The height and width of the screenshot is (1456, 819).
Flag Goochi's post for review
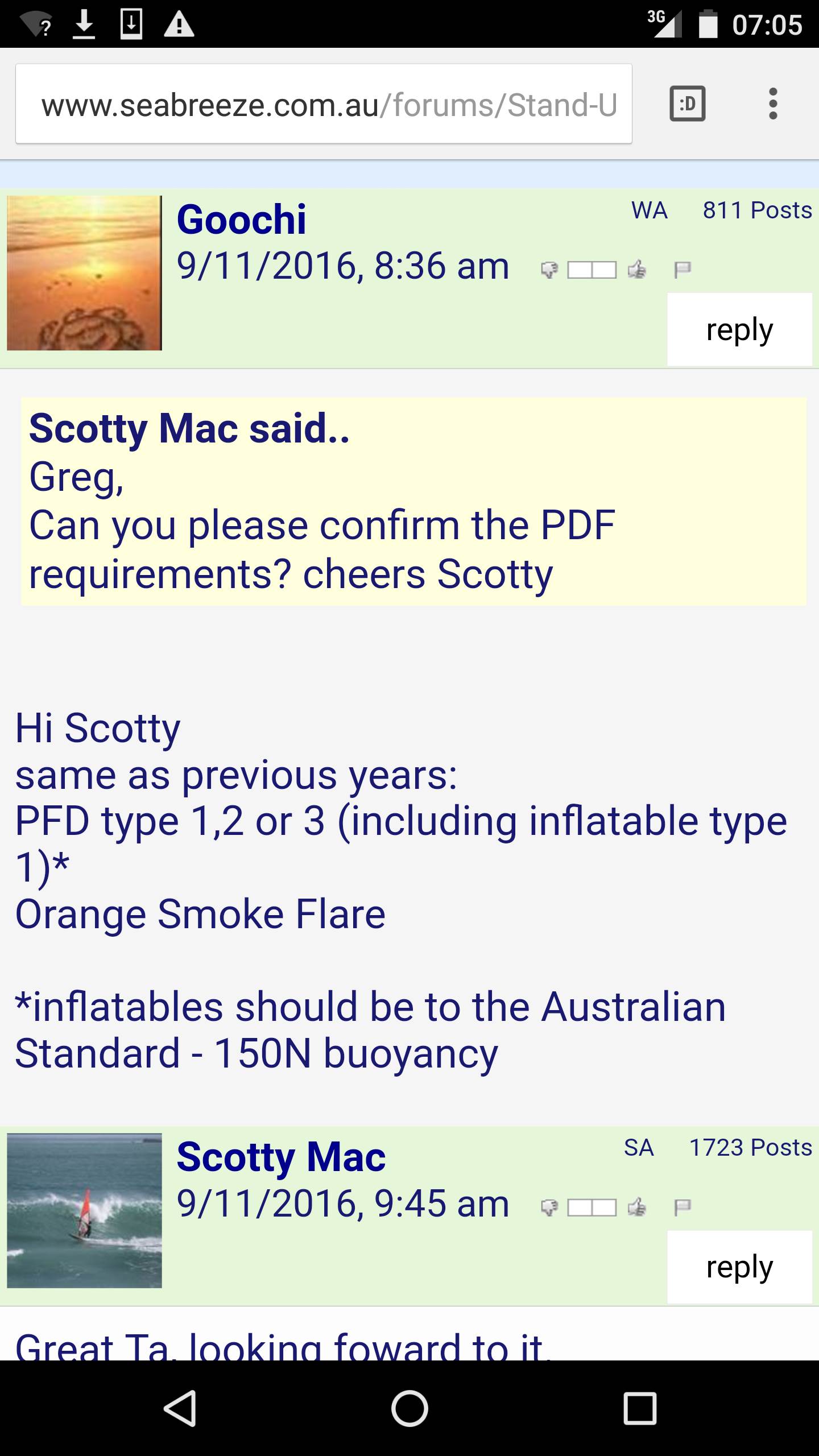(x=682, y=269)
